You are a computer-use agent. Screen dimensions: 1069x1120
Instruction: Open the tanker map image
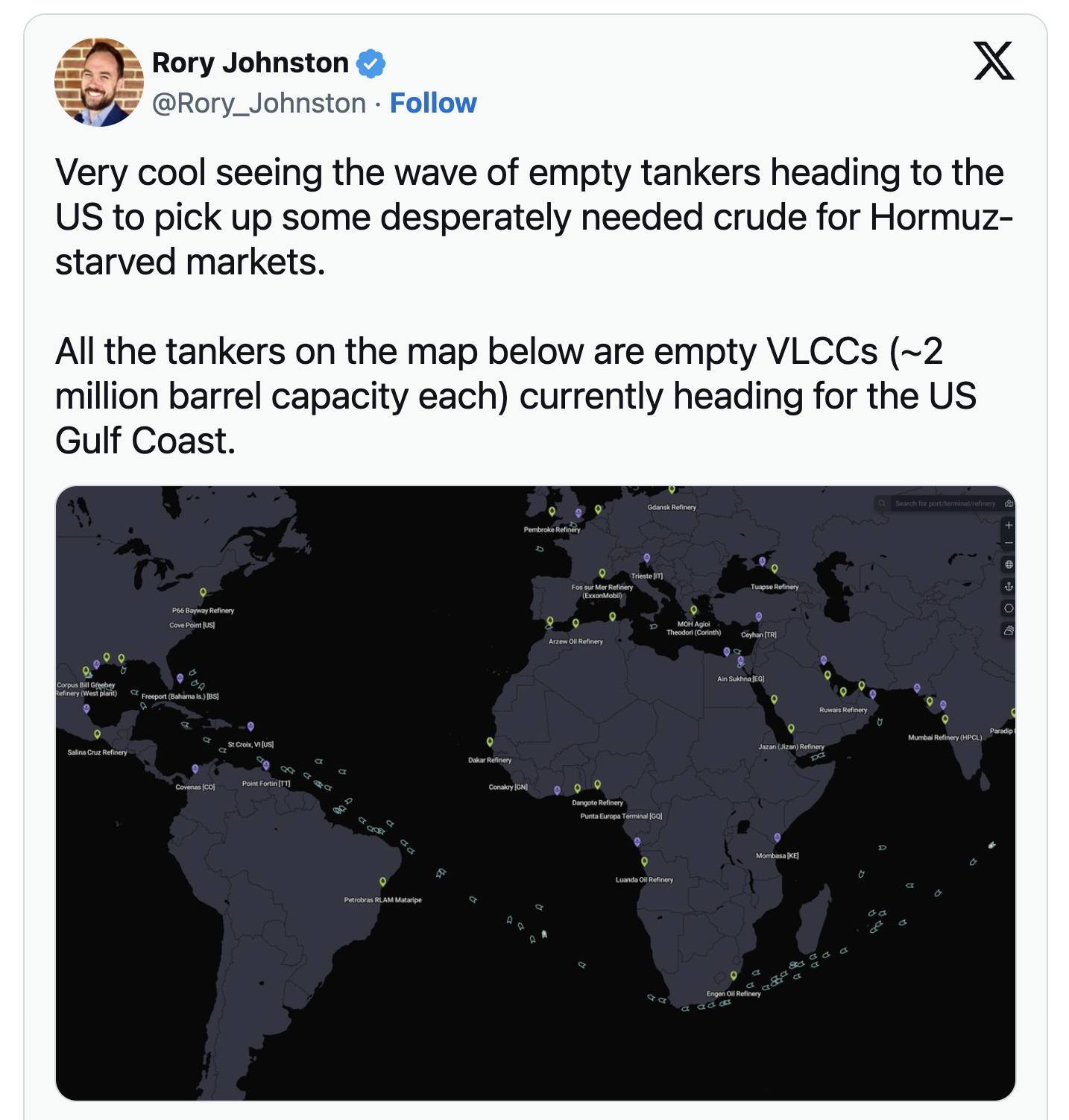(x=535, y=792)
